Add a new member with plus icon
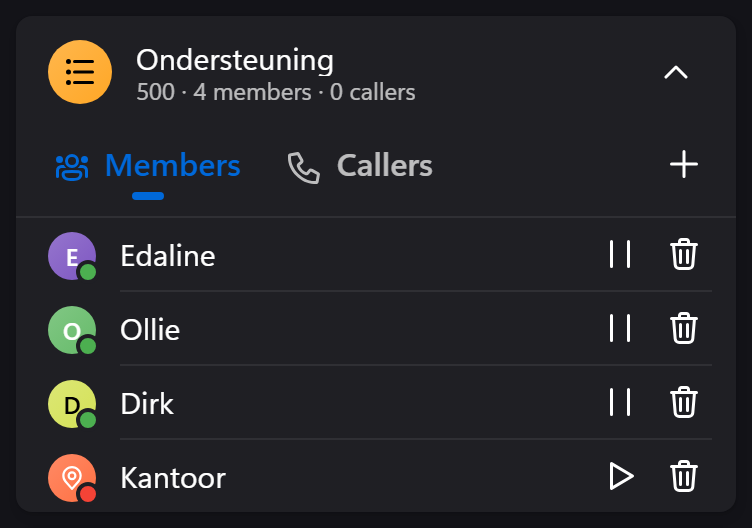 click(x=684, y=165)
